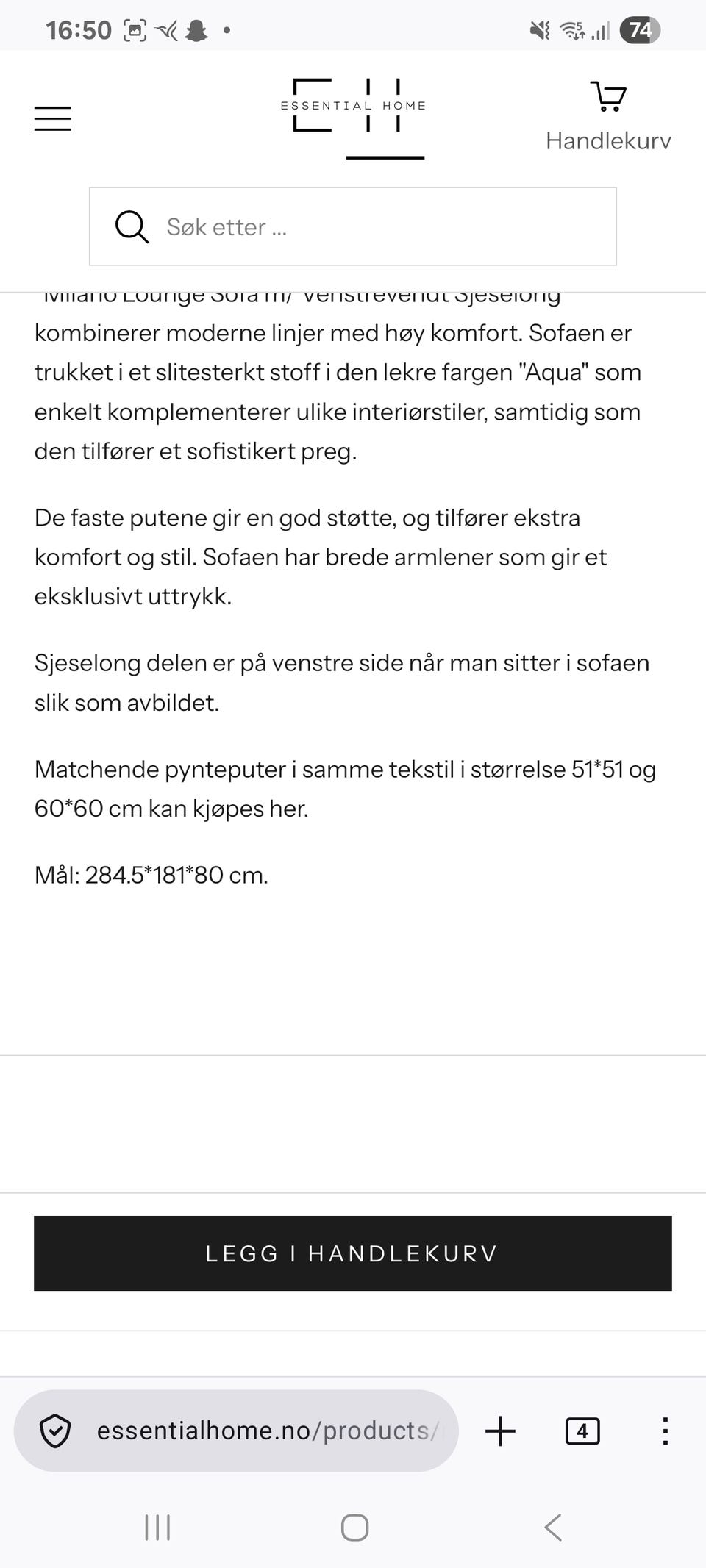The width and height of the screenshot is (706, 1568).
Task: Open recent apps with the recents key
Action: (x=157, y=1528)
